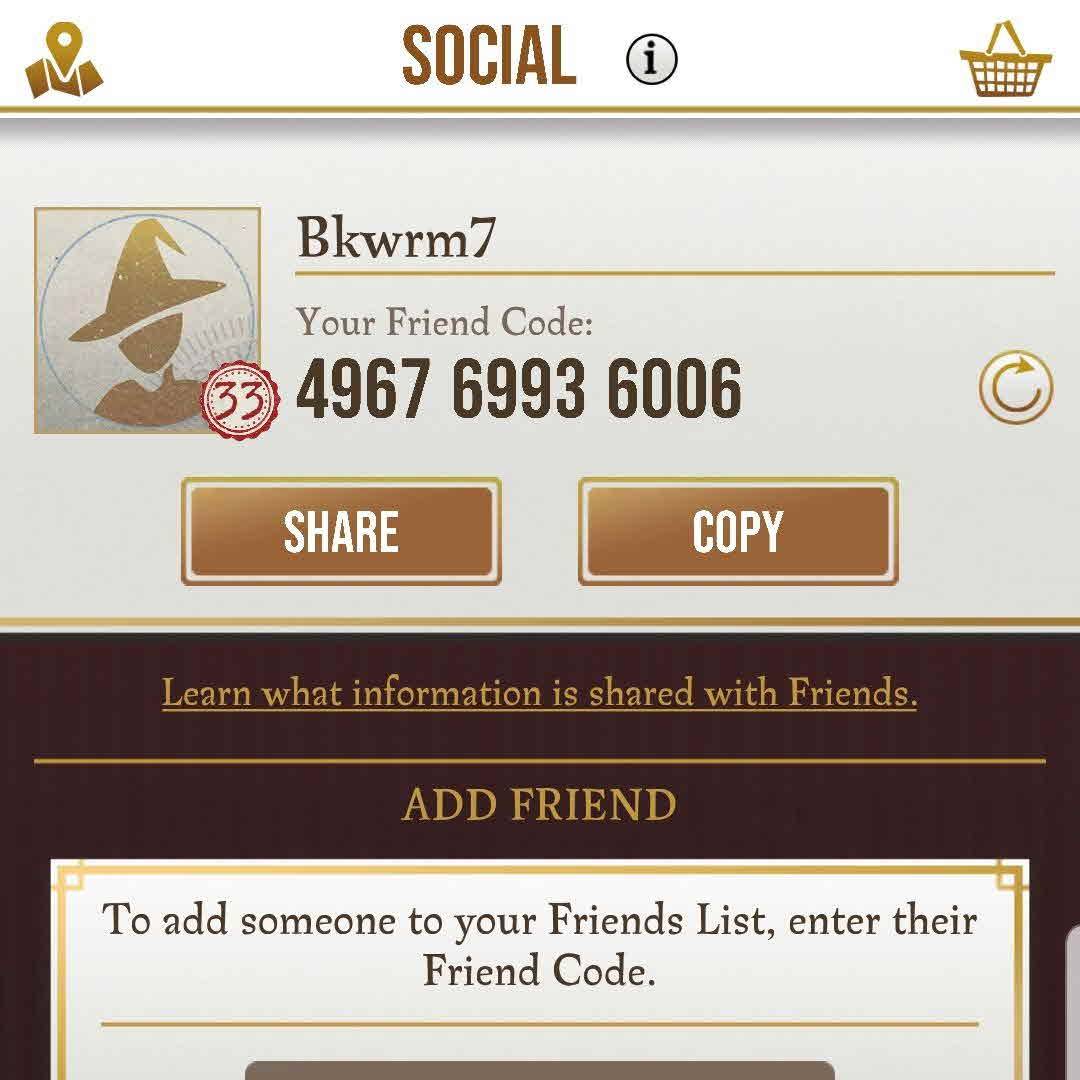Copy your friend code
Screen dimensions: 1080x1080
pyautogui.click(x=738, y=531)
